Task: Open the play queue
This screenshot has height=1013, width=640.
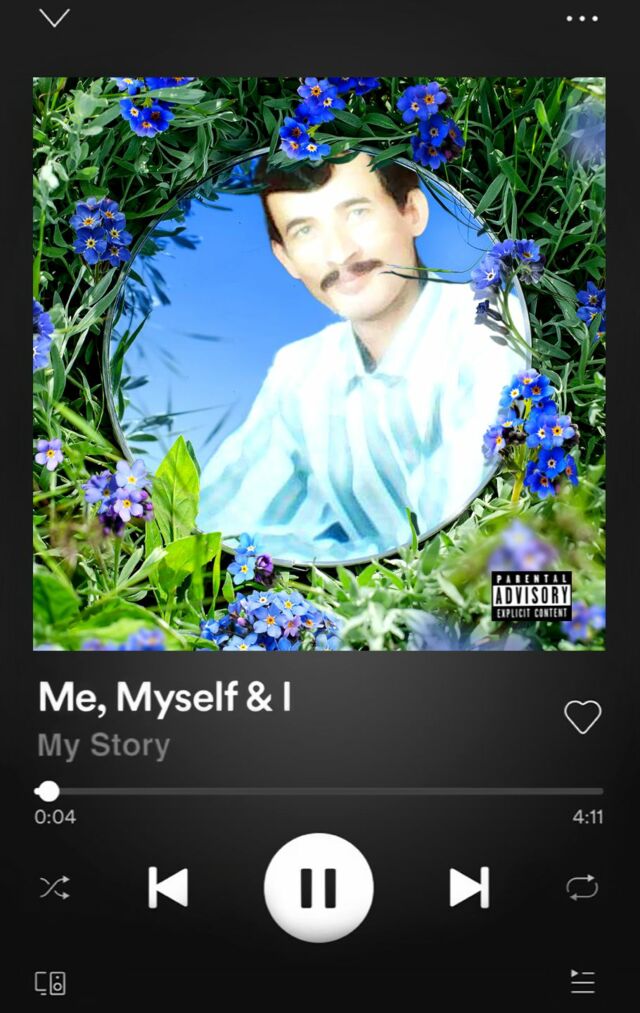Action: click(x=582, y=982)
